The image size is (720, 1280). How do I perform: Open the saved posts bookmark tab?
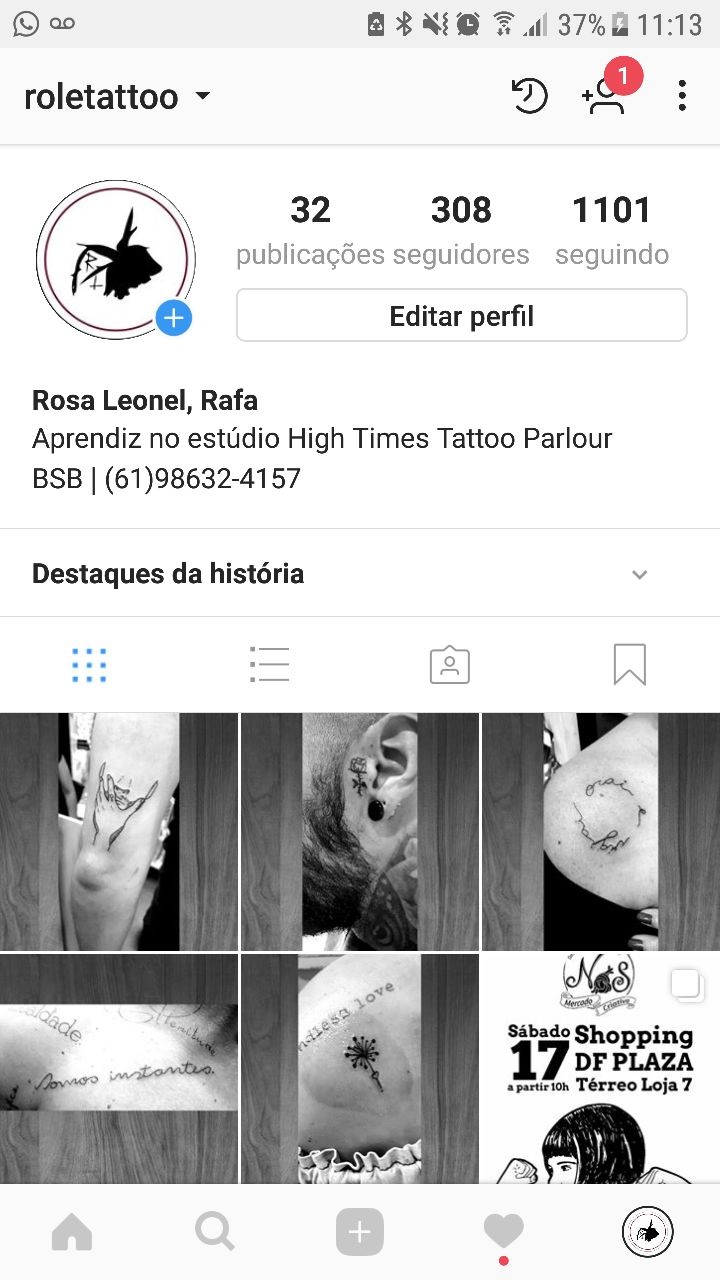coord(630,665)
